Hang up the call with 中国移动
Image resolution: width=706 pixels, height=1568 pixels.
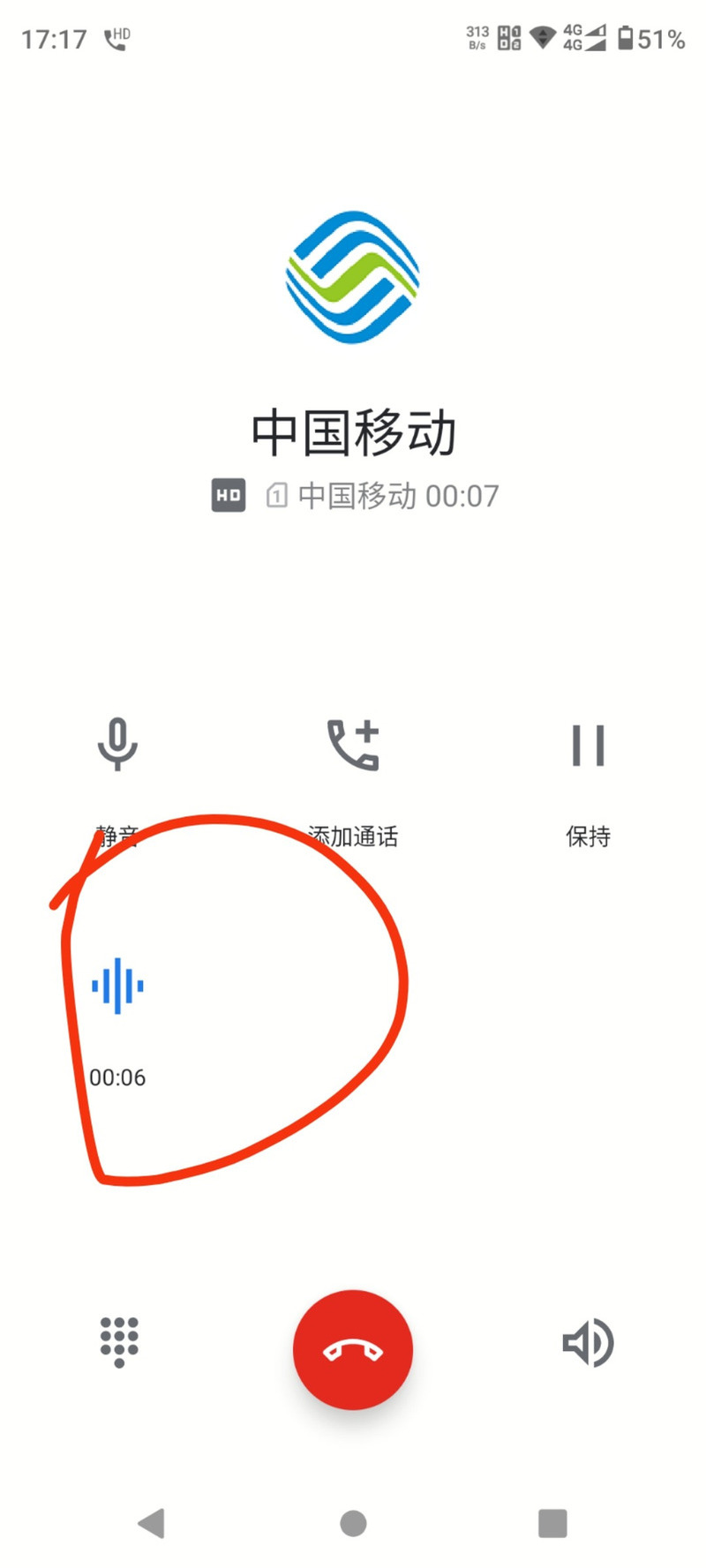[353, 1349]
